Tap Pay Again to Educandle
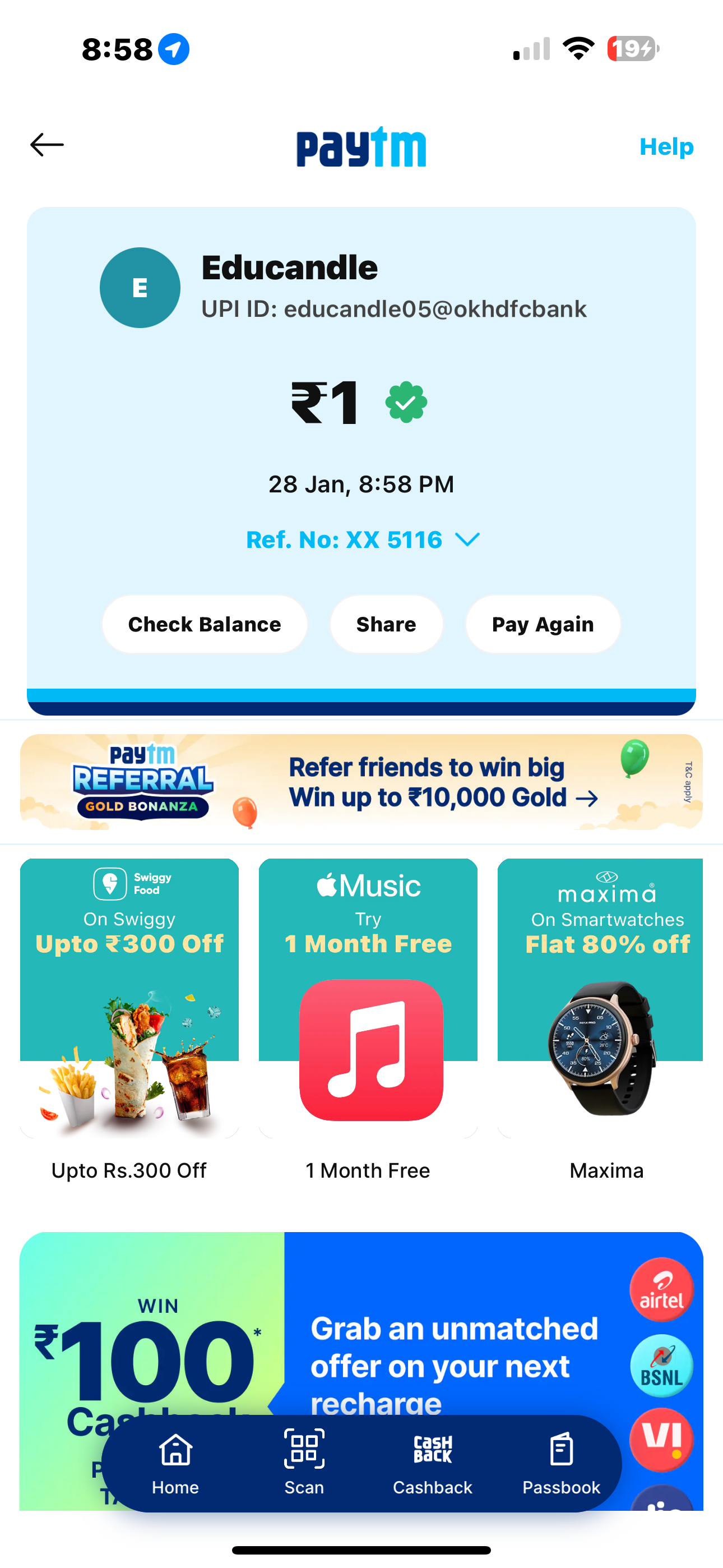Screen dimensions: 723x1568 point(543,625)
